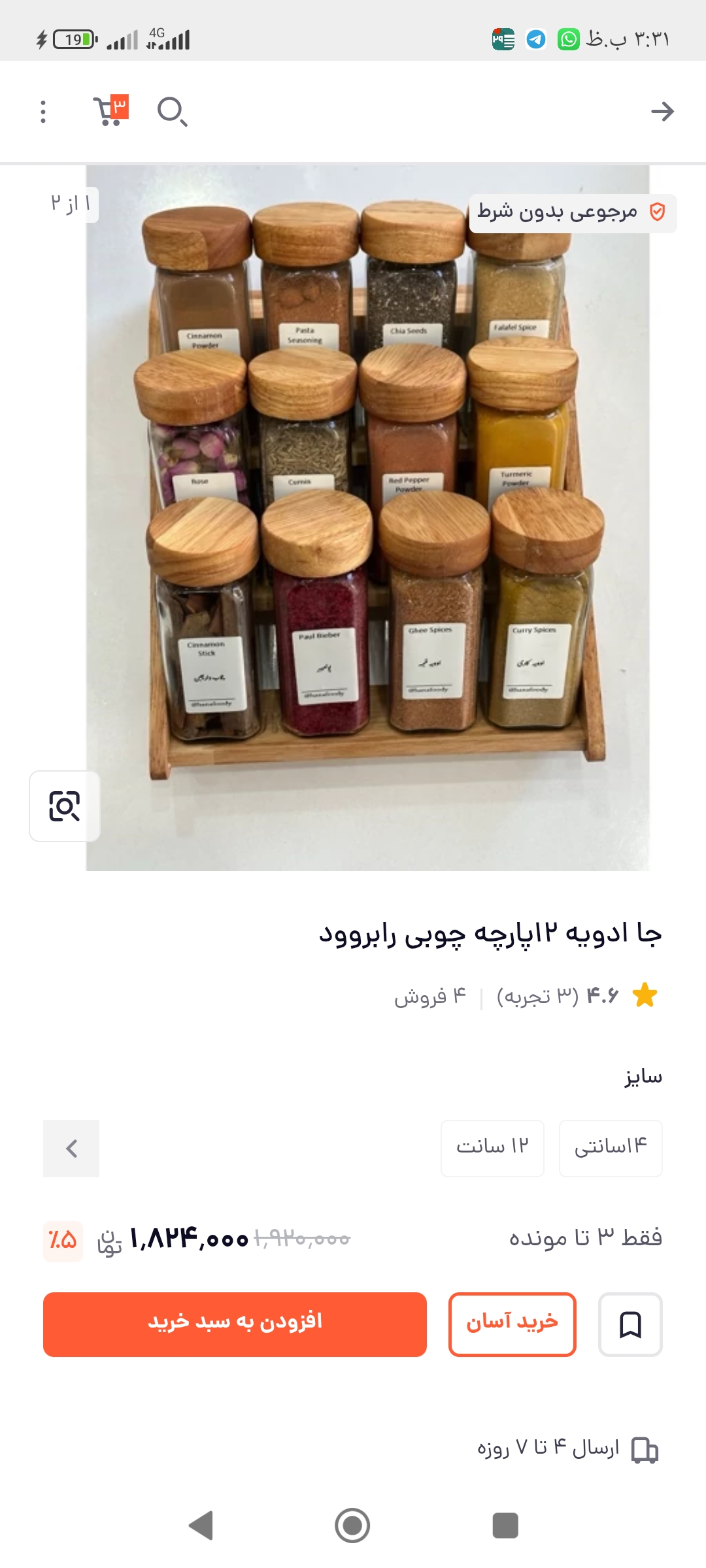Tap the خرید آسان button

coord(512,1324)
